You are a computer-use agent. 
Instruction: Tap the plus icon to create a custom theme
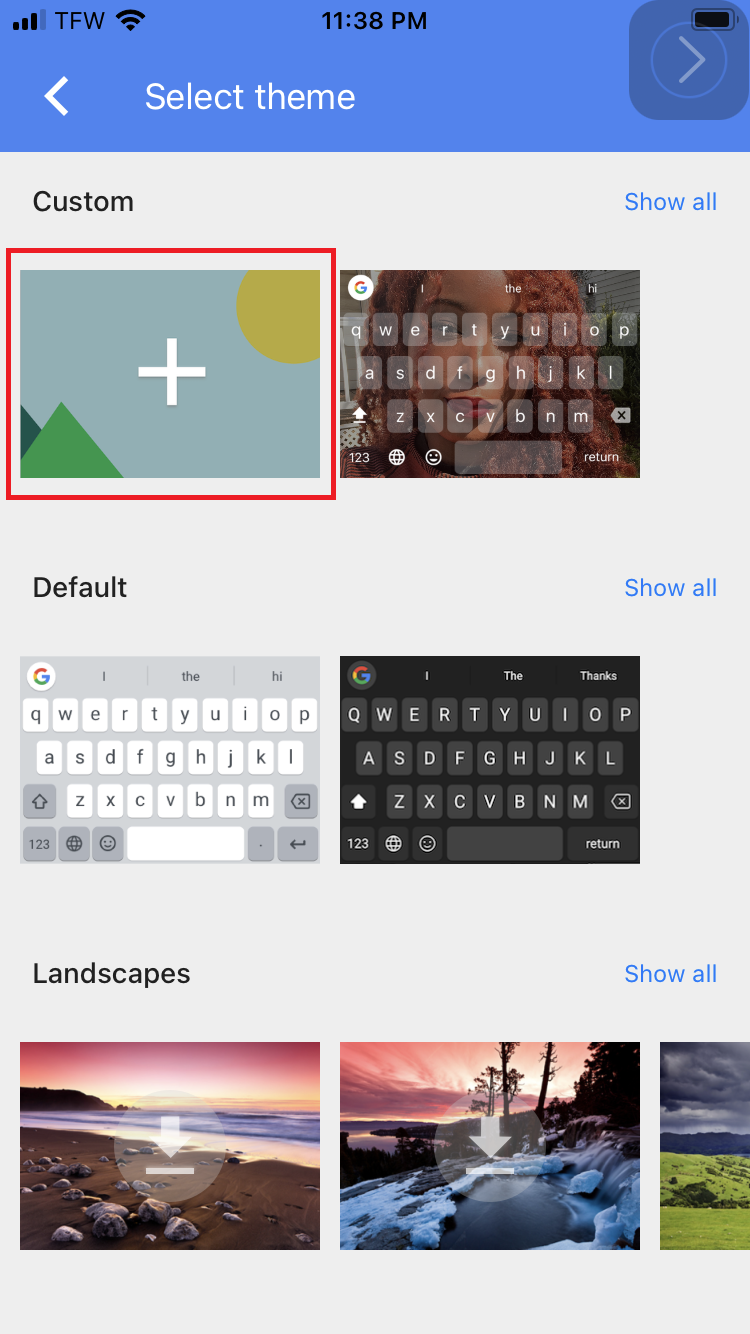(x=170, y=374)
